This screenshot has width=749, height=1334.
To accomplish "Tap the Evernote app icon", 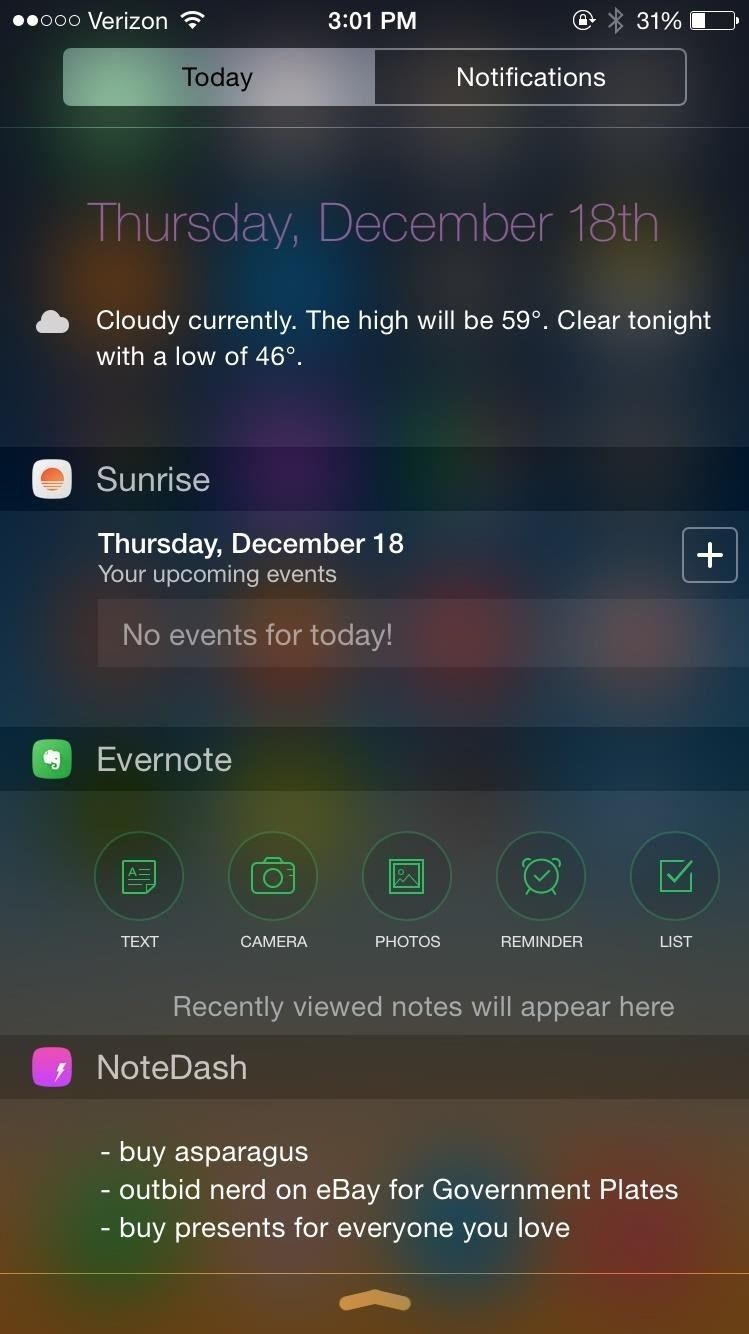I will pos(51,758).
